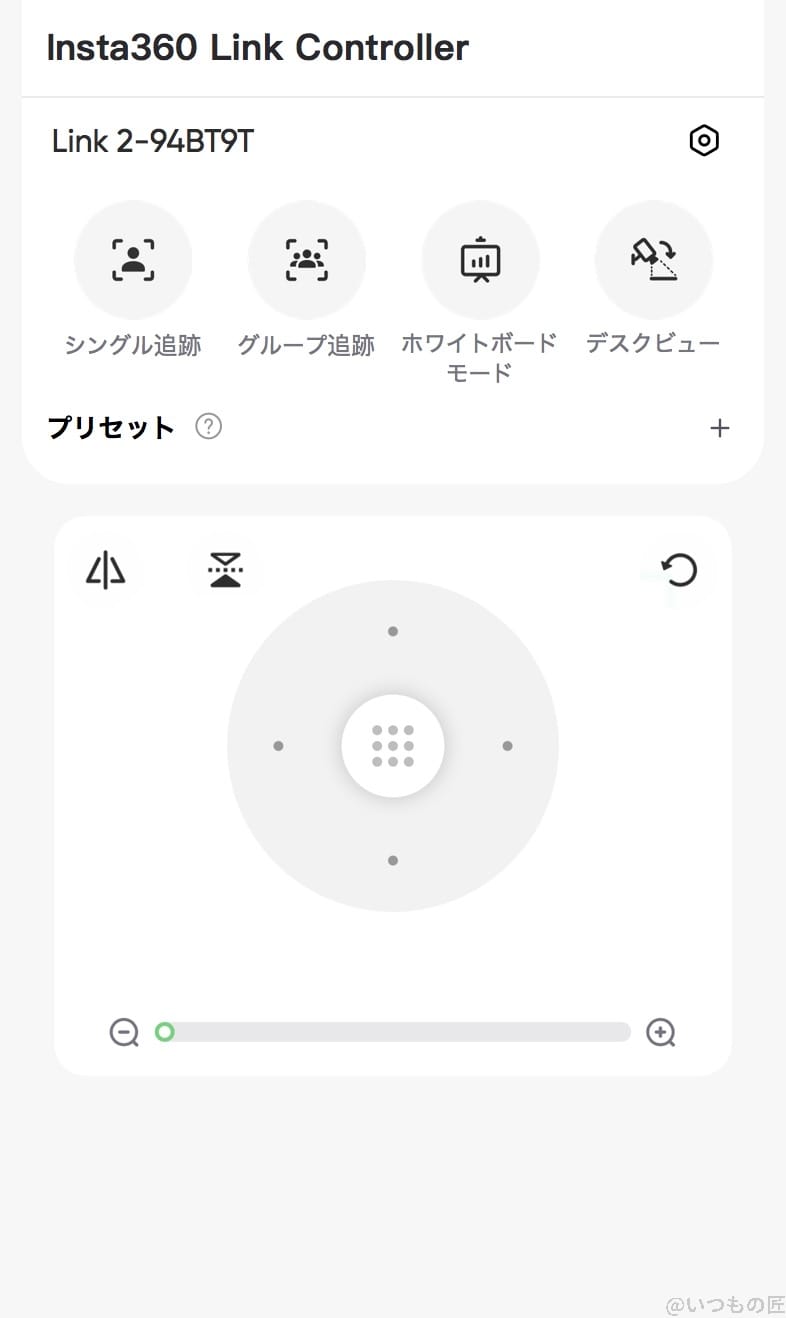786x1318 pixels.
Task: Add a new preset with plus icon
Action: click(719, 429)
